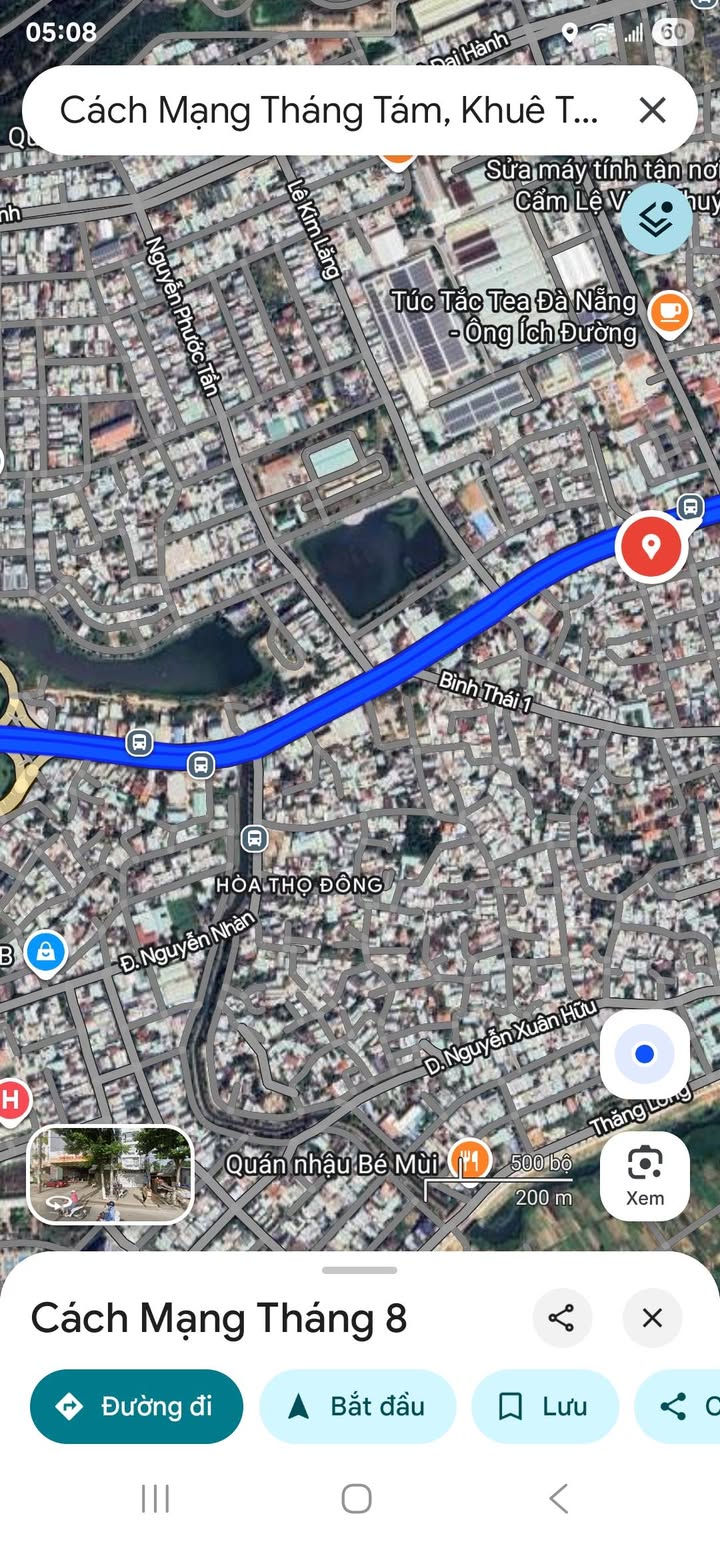Open recent apps from the navigation bar
Viewport: 720px width, 1544px height.
pos(155,1498)
